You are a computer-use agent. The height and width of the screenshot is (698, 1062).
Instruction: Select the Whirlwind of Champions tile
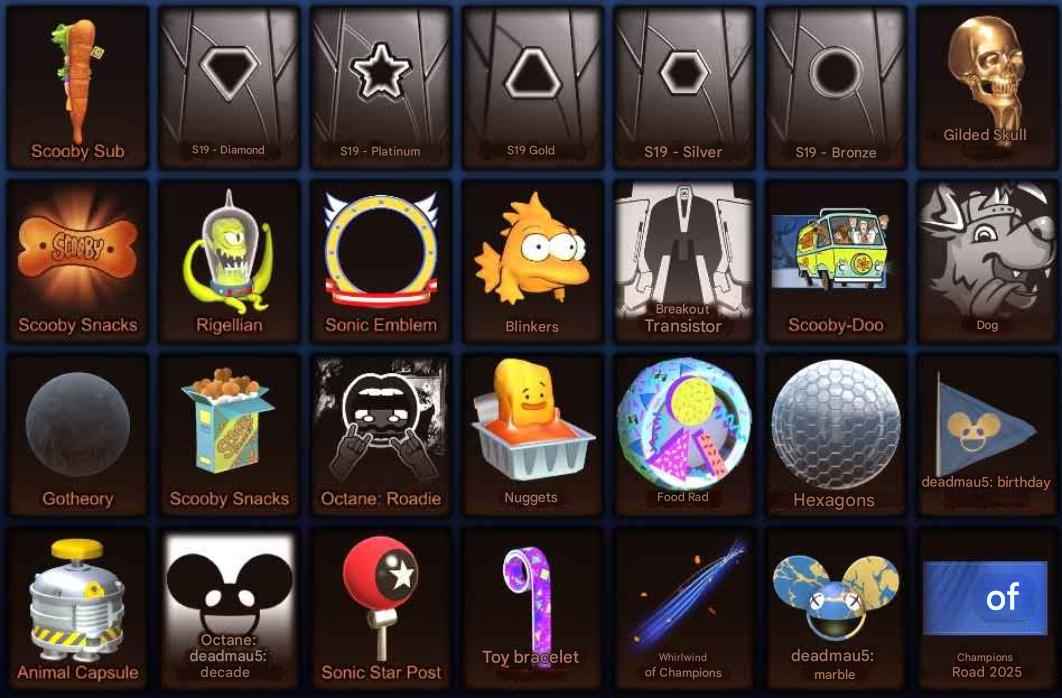point(682,608)
